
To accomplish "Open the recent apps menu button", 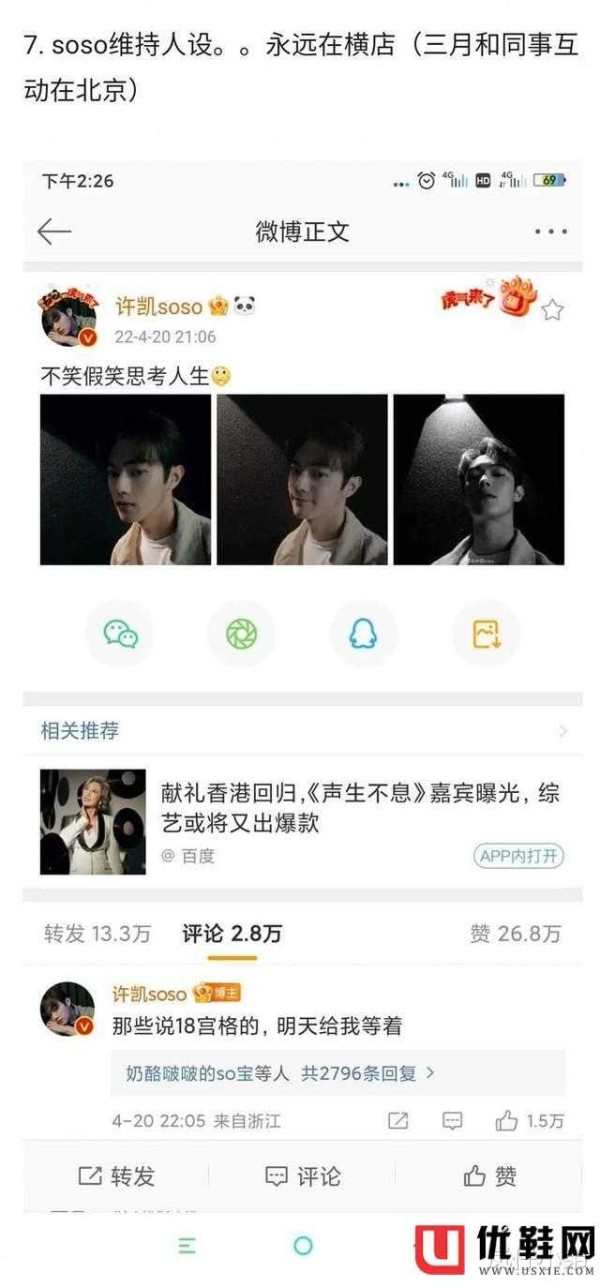I will (x=187, y=1245).
